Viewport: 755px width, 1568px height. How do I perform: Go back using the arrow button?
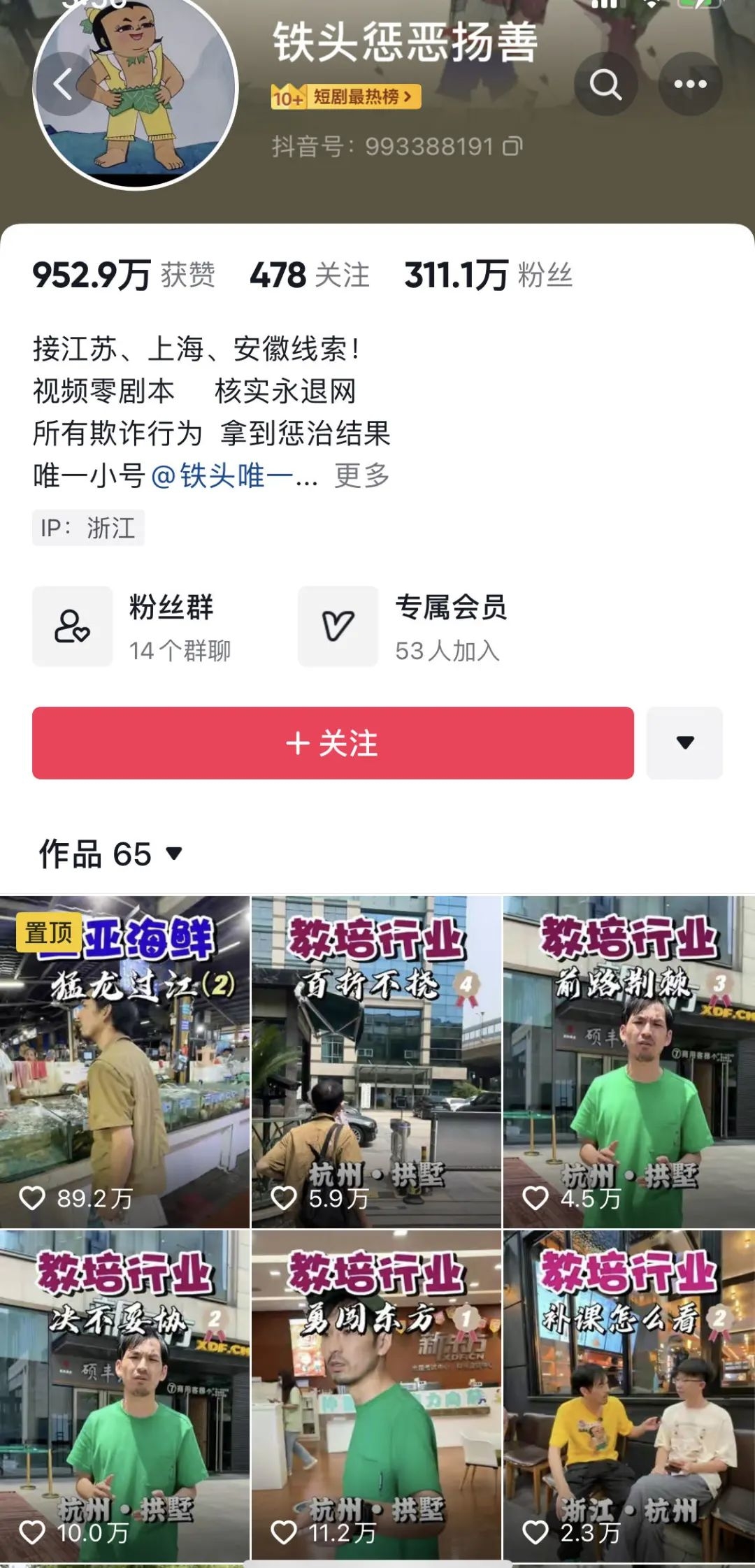(64, 85)
